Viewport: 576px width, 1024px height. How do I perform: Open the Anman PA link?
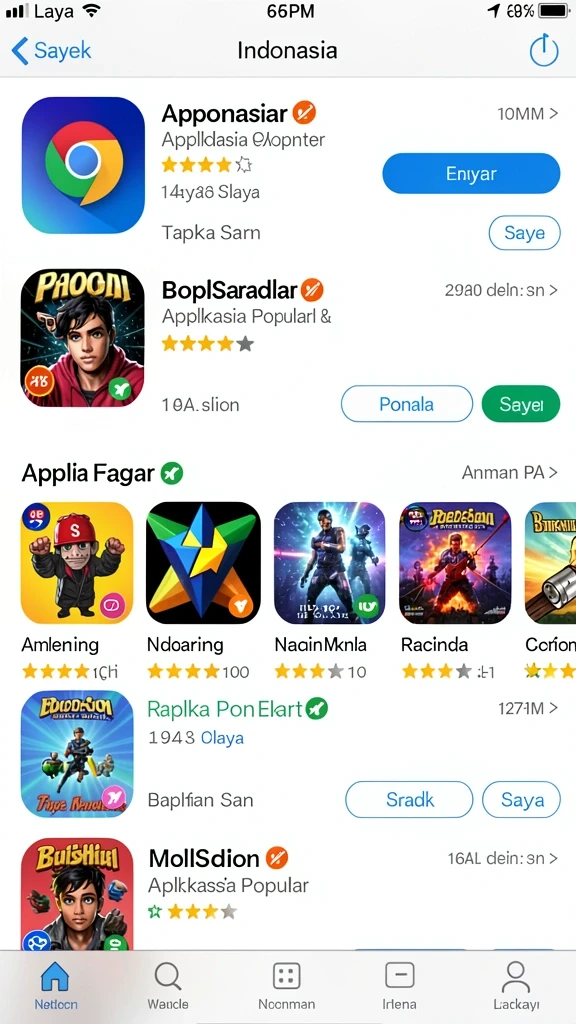click(x=509, y=472)
